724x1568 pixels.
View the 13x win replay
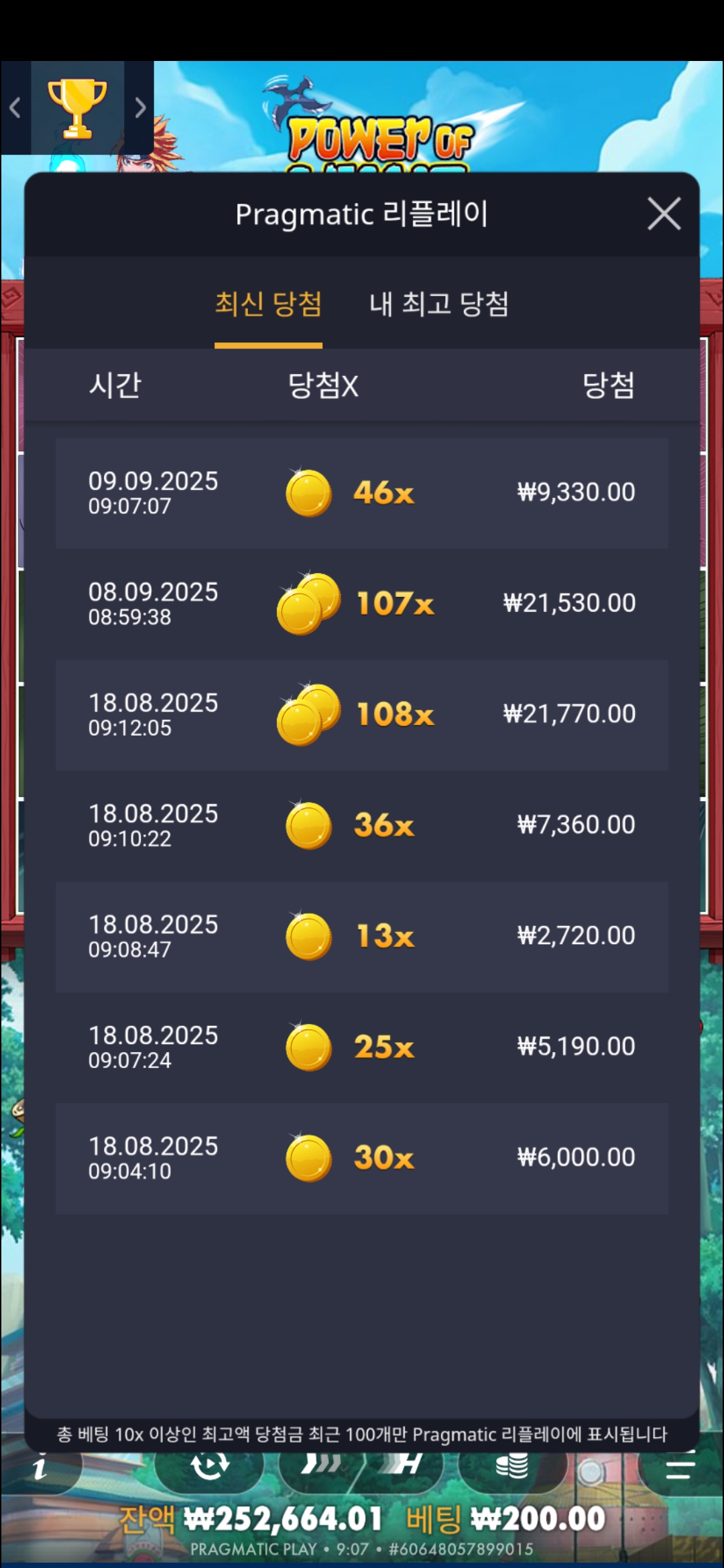(361, 936)
